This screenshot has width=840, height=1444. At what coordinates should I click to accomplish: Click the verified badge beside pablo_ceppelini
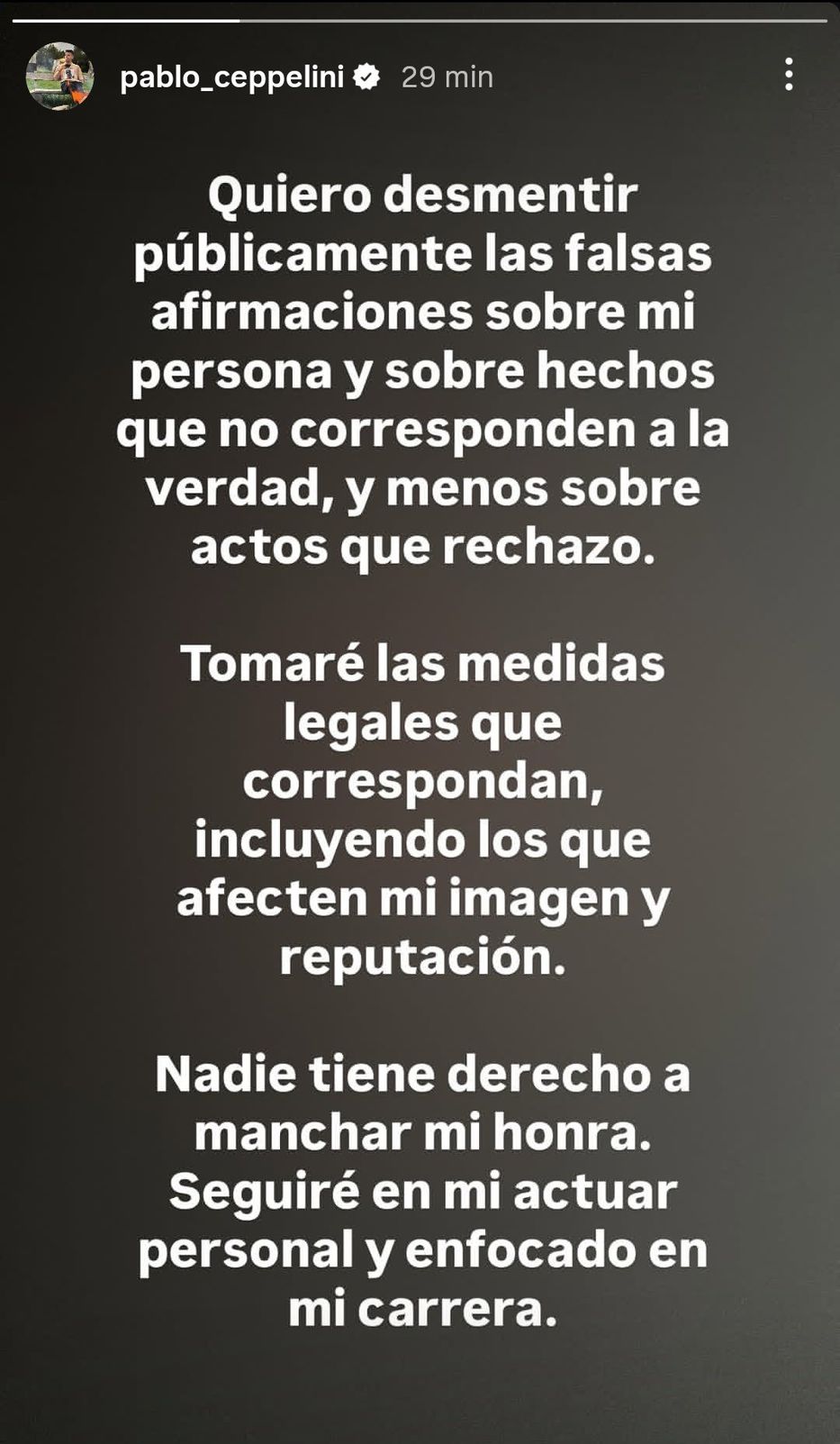(x=366, y=77)
